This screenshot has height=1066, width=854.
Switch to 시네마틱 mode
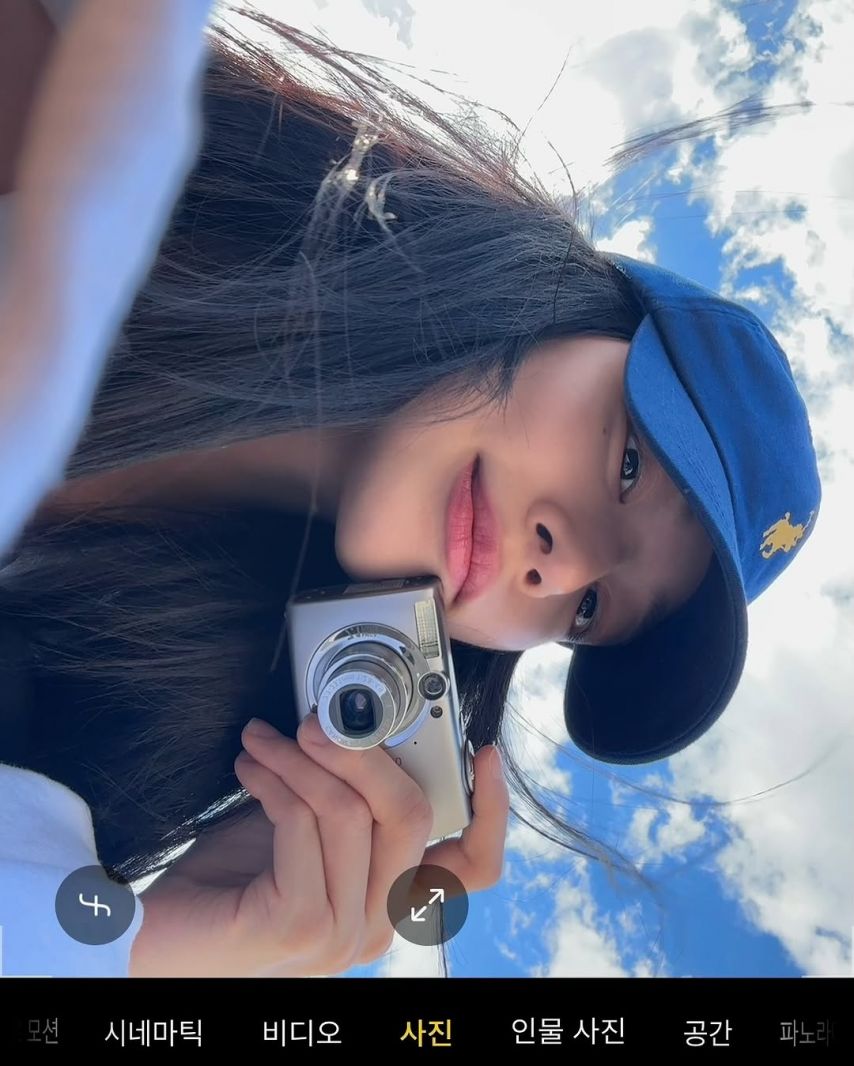[153, 1032]
